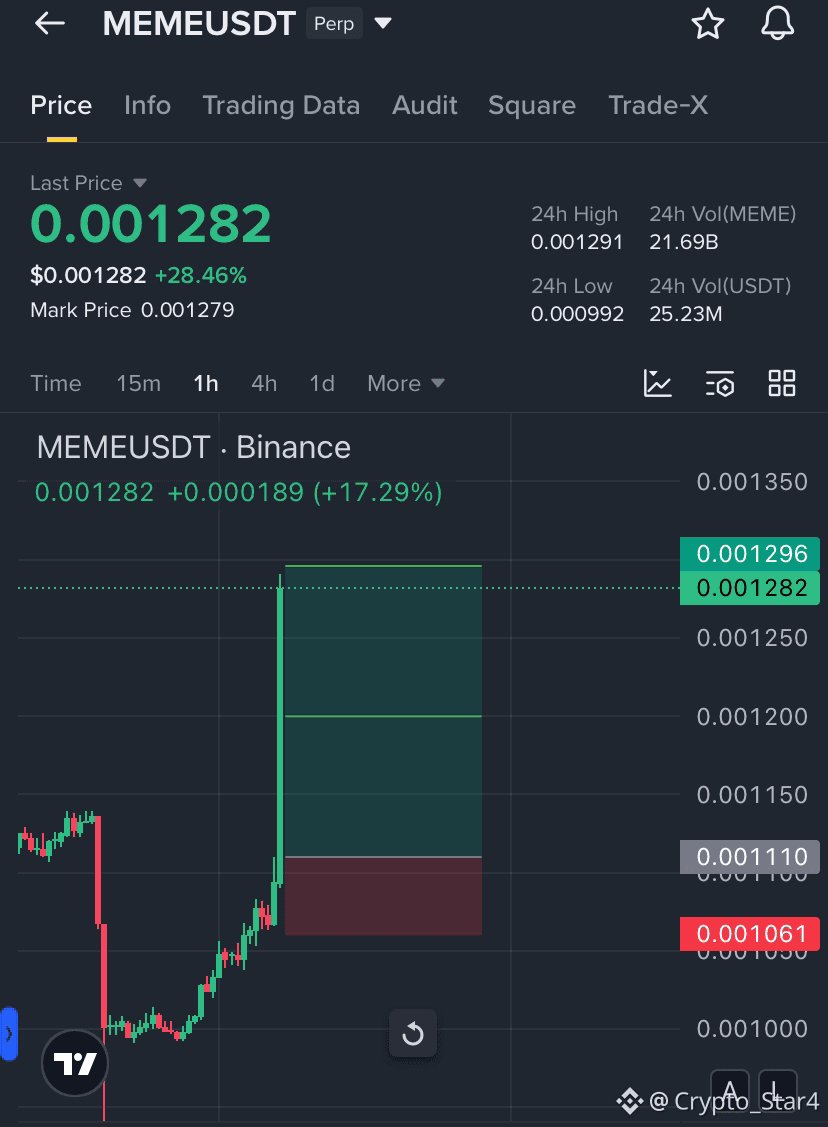Reset the chart view
This screenshot has width=828, height=1127.
click(413, 1034)
